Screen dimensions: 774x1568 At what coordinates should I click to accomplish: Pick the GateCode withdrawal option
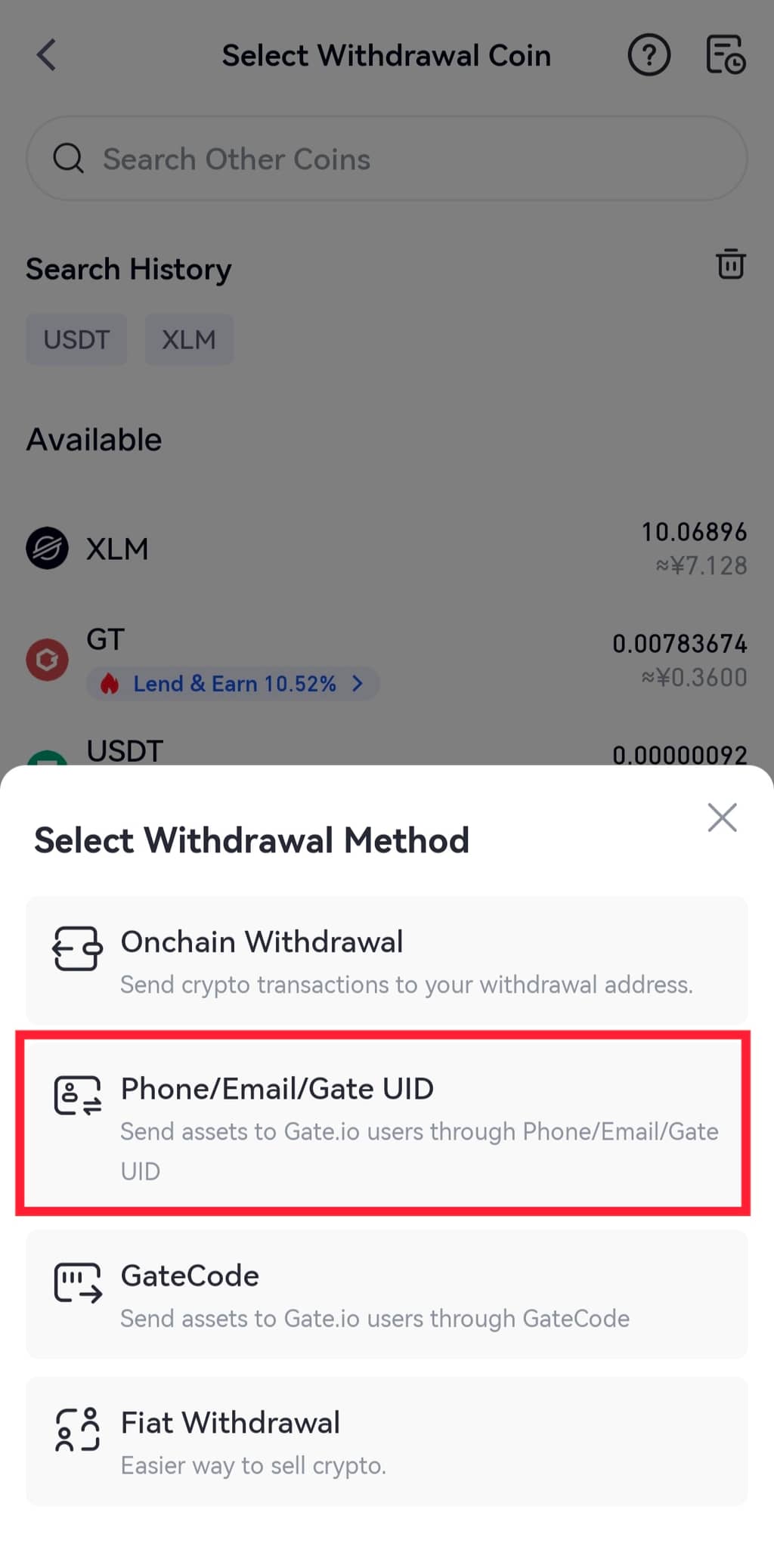point(386,1294)
